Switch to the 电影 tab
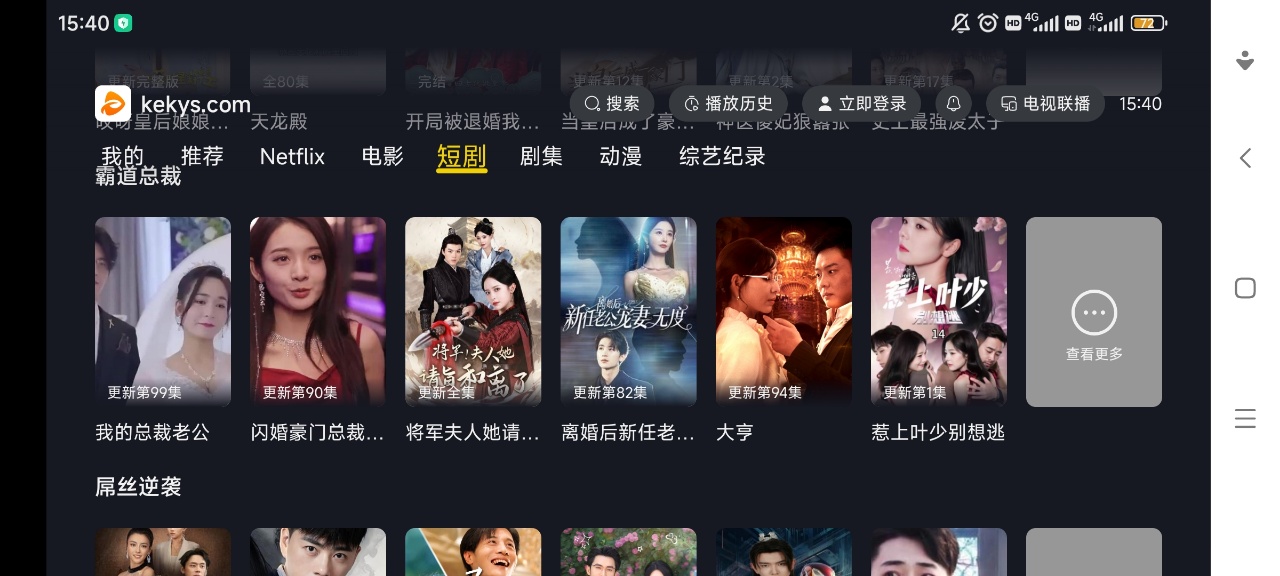1280x576 pixels. pos(382,156)
